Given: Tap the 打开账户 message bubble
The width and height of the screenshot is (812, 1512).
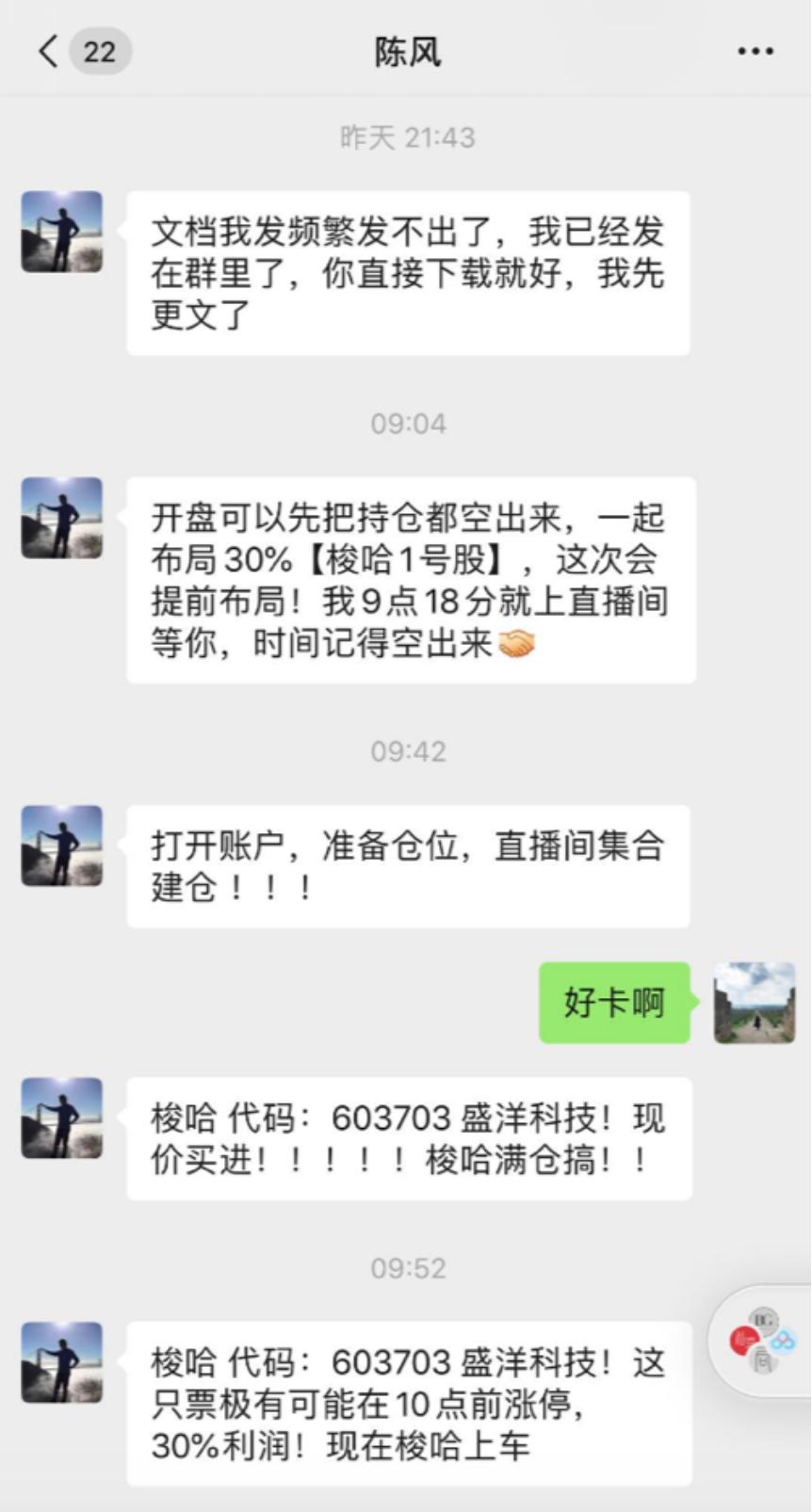Looking at the screenshot, I should pyautogui.click(x=405, y=864).
